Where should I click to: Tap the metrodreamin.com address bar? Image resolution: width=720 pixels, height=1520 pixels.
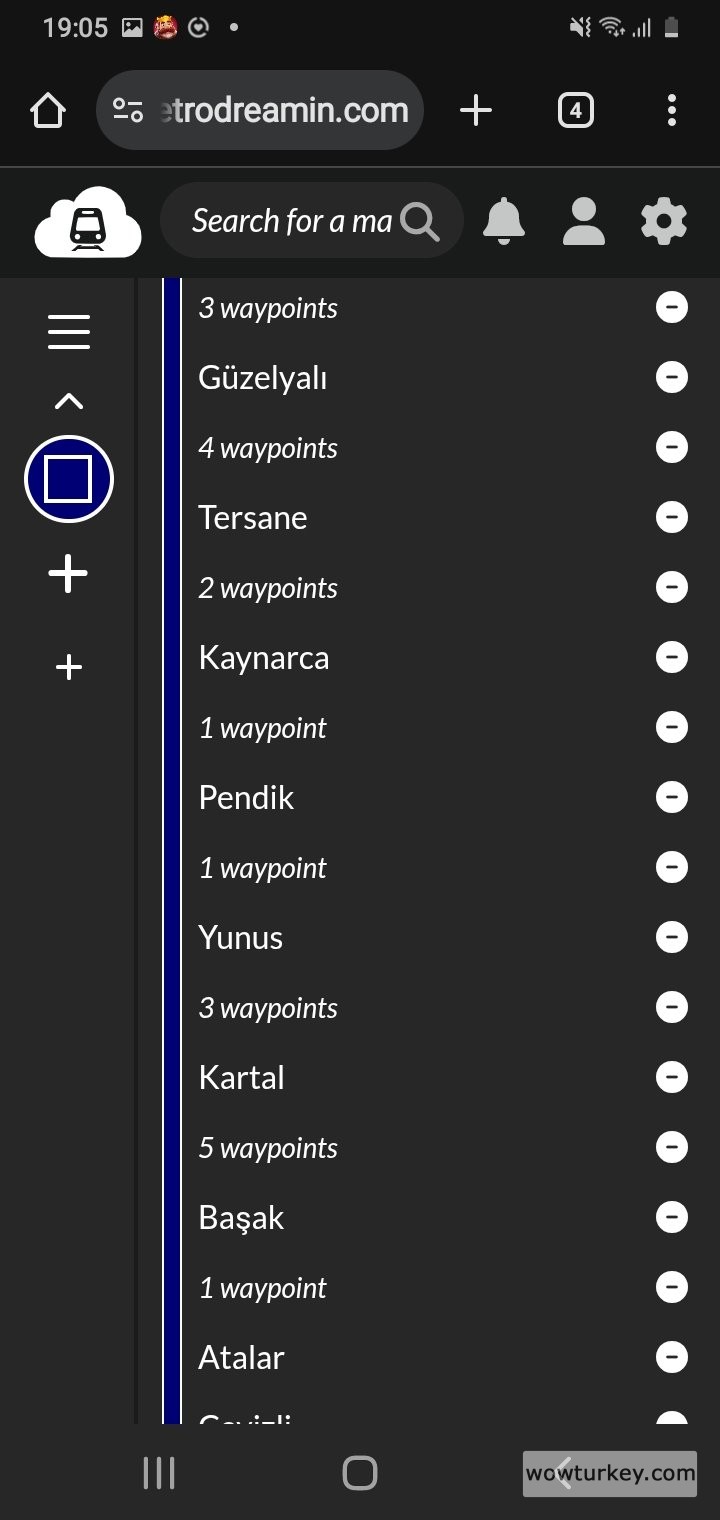tap(260, 110)
